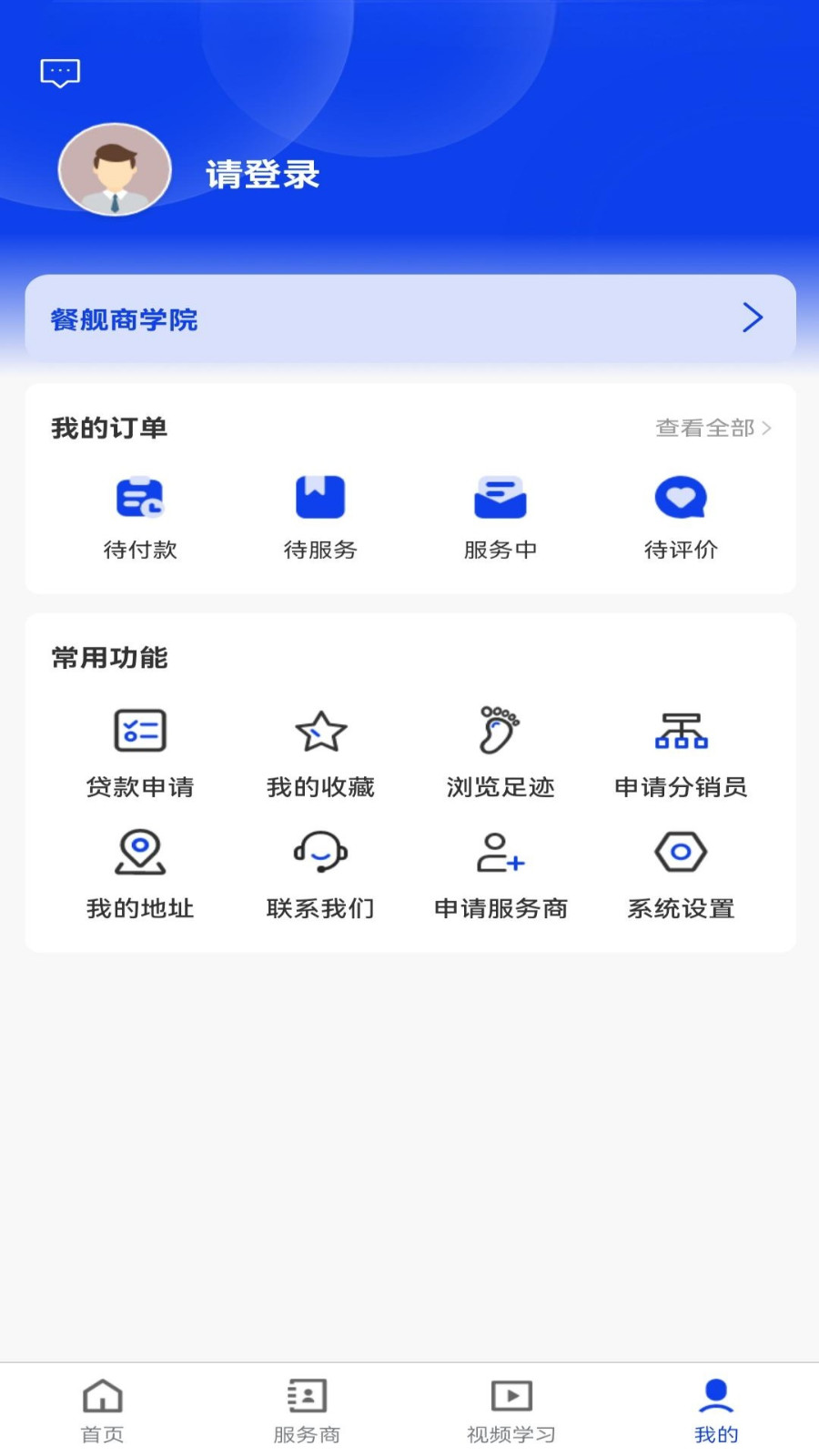
Task: View all orders via 查看全部
Action: [x=713, y=428]
